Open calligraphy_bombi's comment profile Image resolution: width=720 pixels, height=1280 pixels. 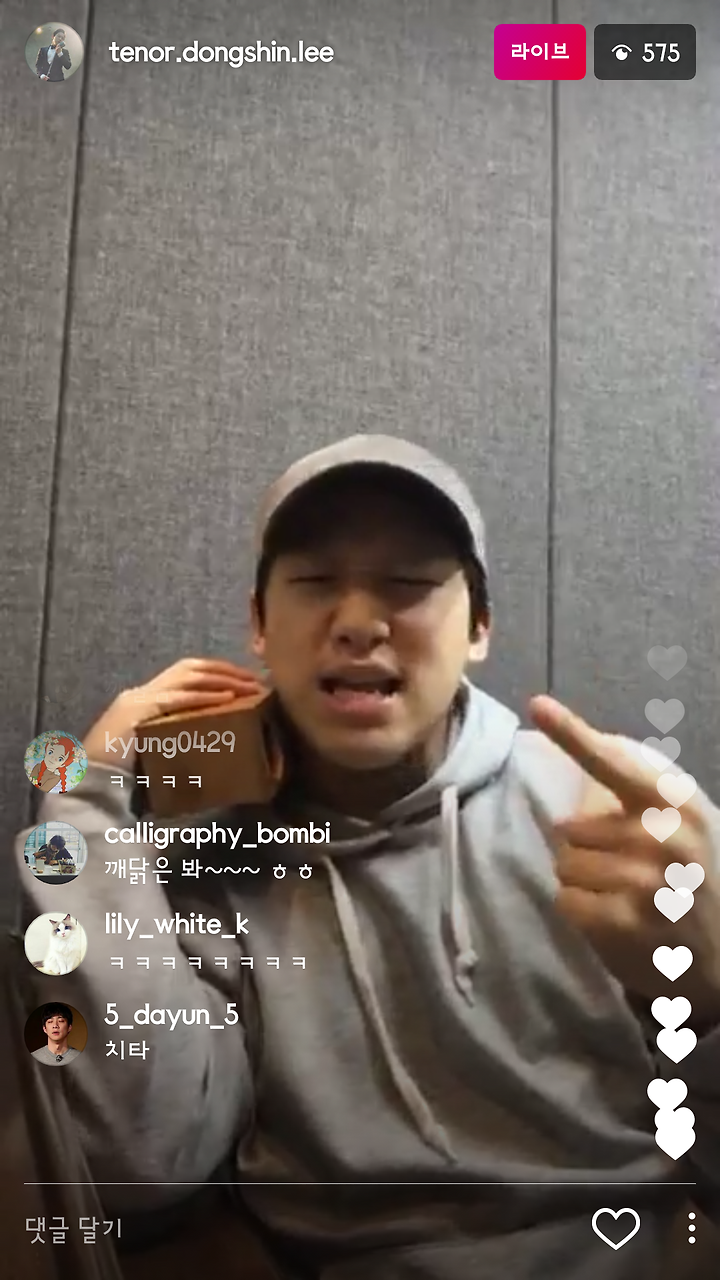pyautogui.click(x=55, y=853)
